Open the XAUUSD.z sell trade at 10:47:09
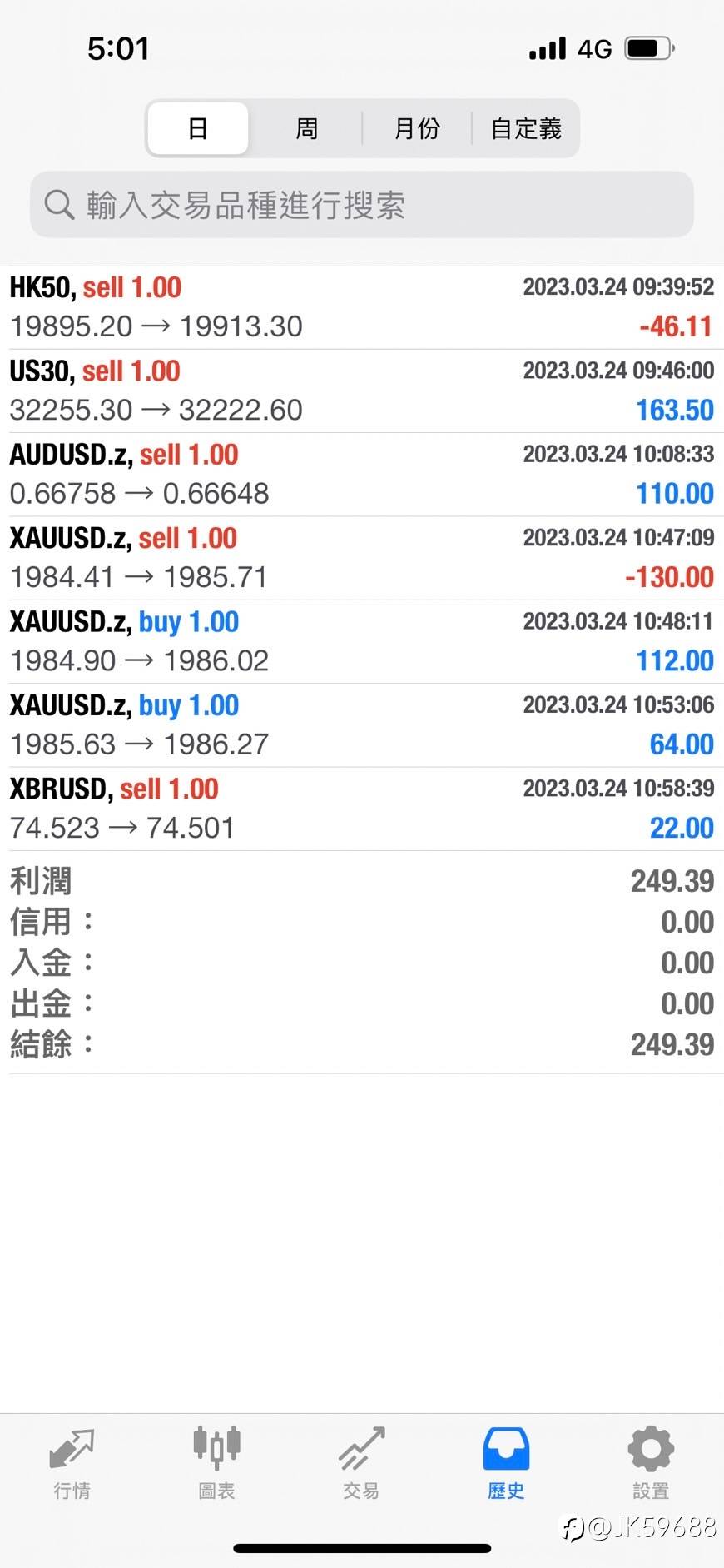Screen dimensions: 724x1568 pyautogui.click(x=362, y=558)
